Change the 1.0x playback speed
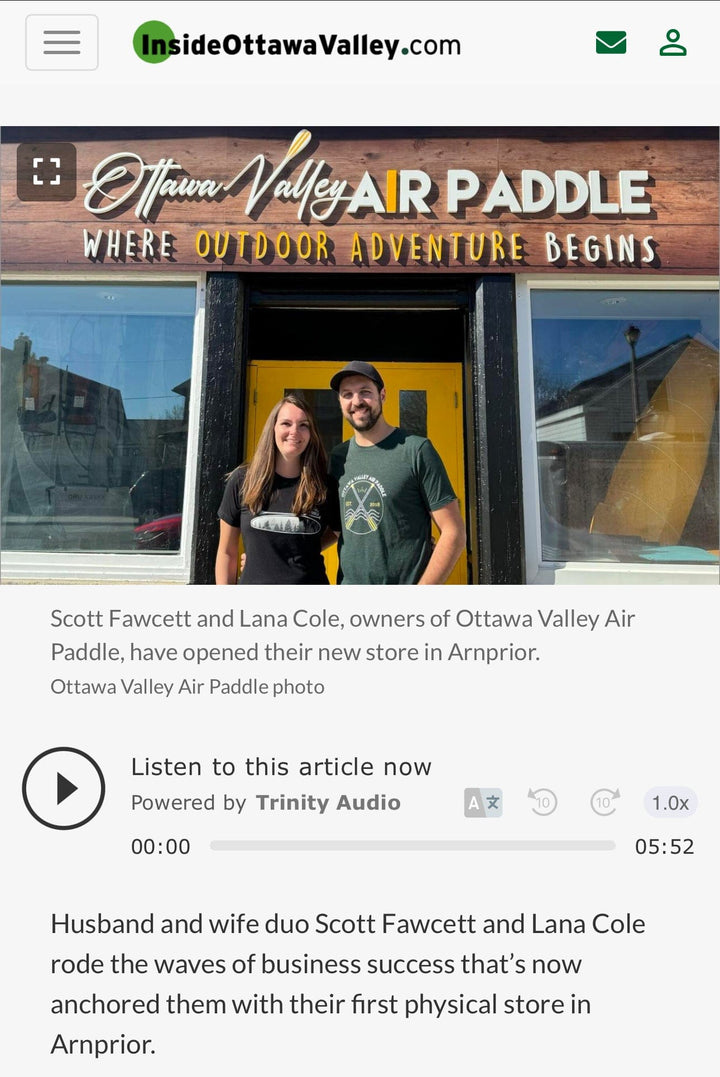The width and height of the screenshot is (720, 1077). (x=670, y=802)
